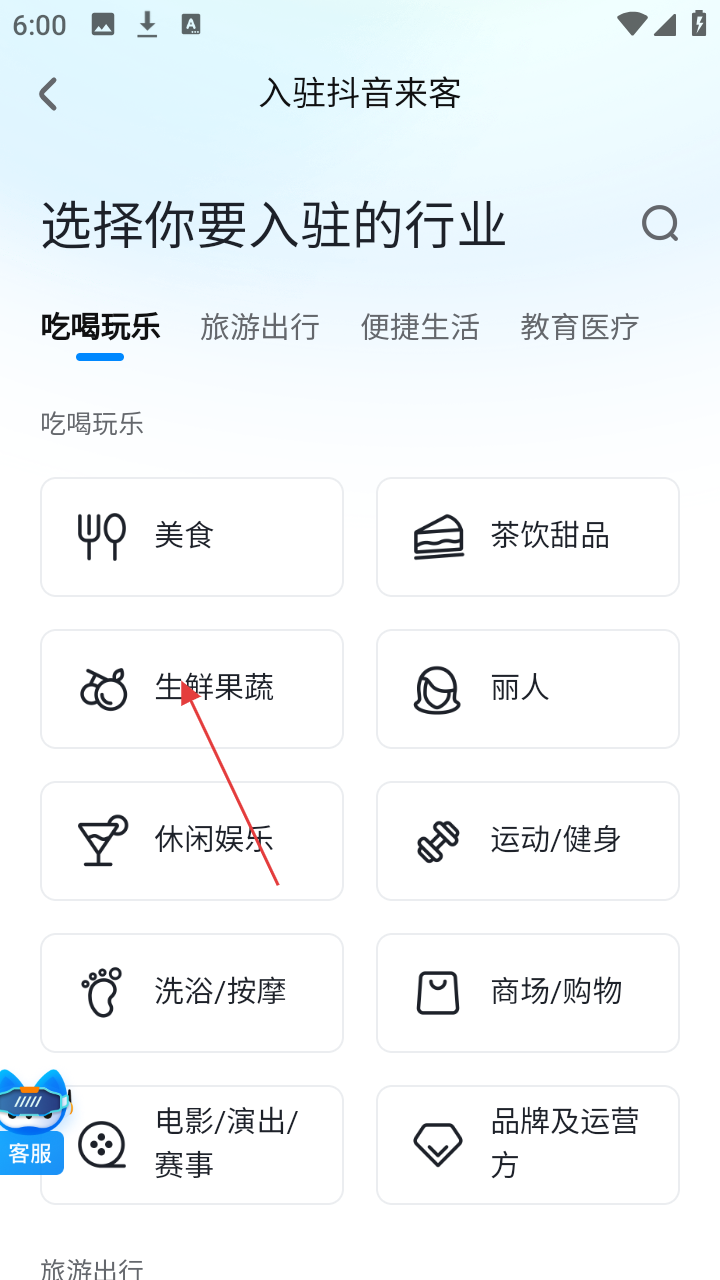
Task: Open the industry search icon
Action: pos(660,224)
